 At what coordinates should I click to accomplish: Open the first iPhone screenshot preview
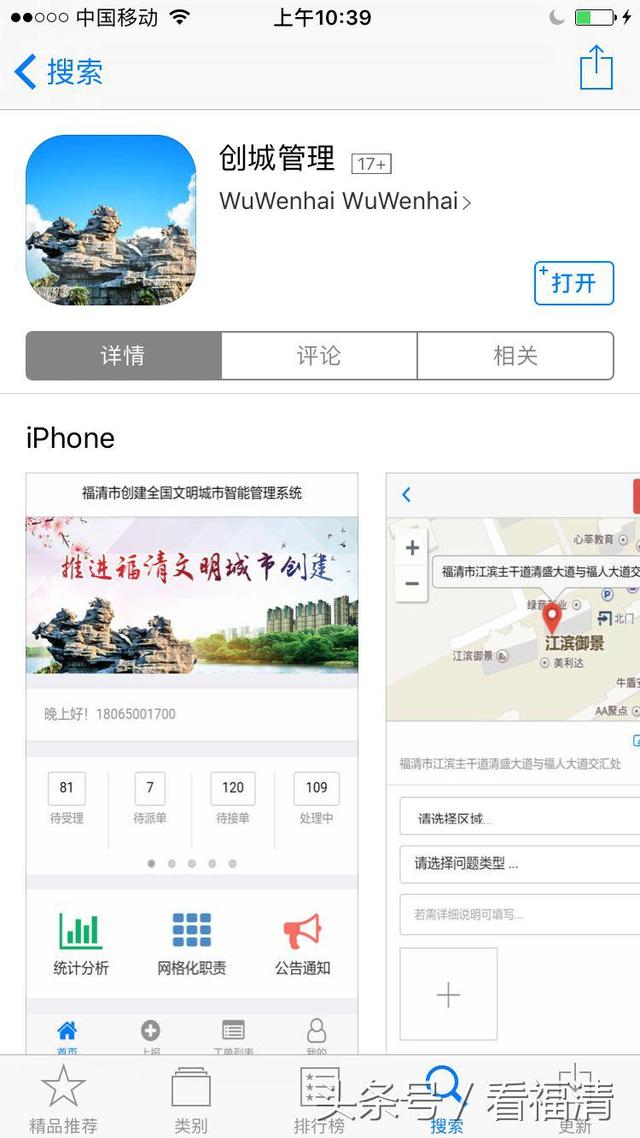[192, 760]
